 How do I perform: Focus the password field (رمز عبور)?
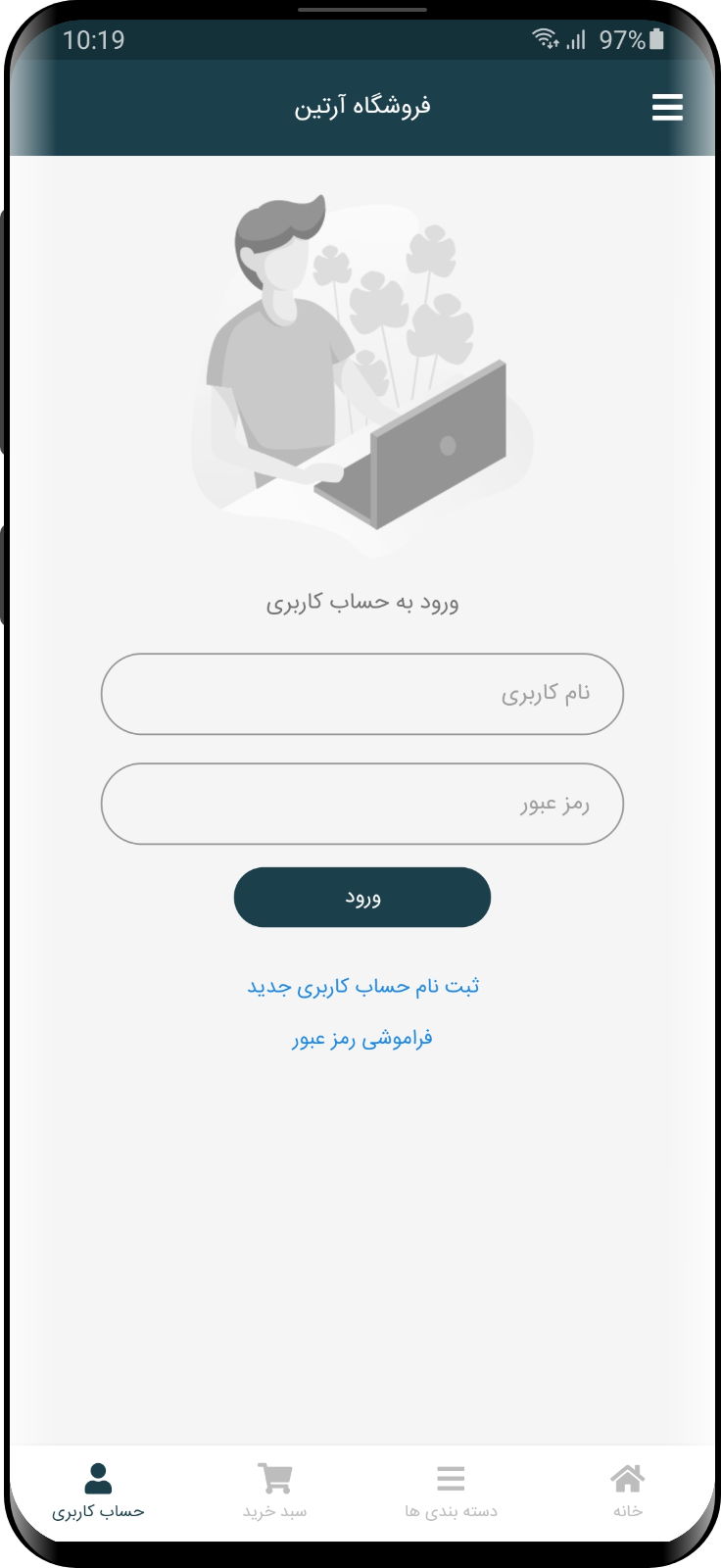tap(362, 804)
